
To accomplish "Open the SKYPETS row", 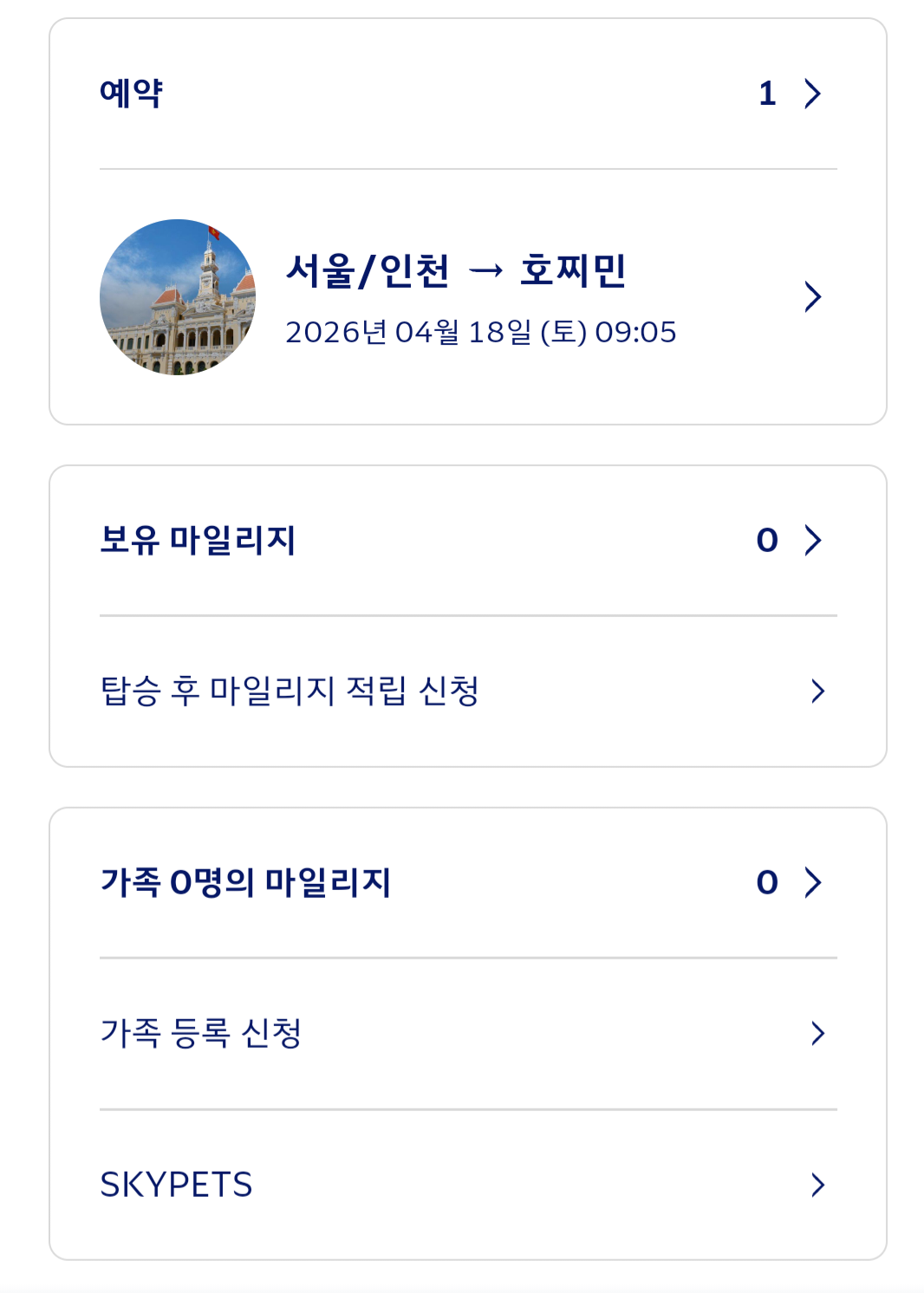I will (468, 1185).
